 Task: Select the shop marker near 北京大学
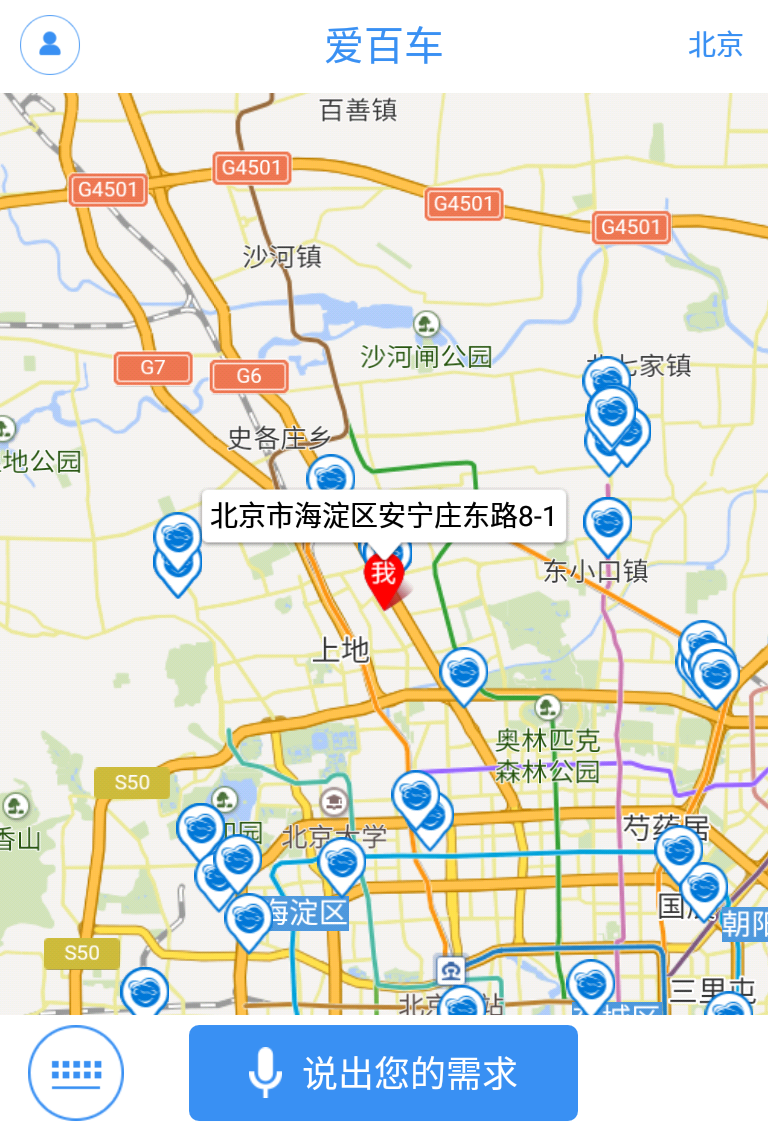[x=342, y=862]
